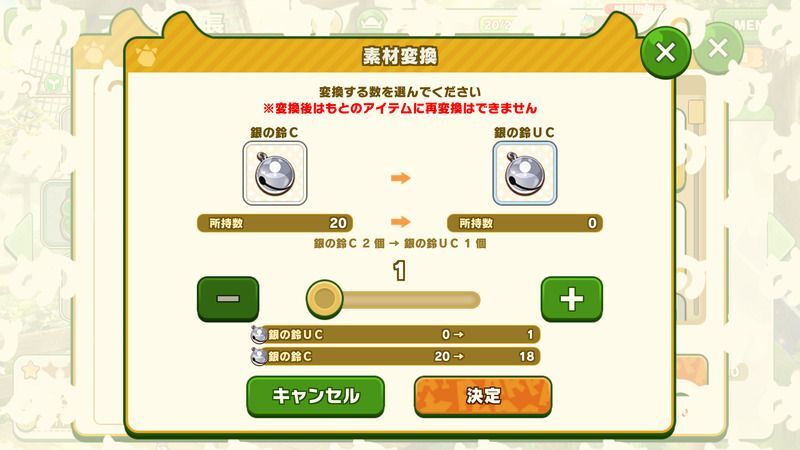
Task: Select the 銀の鈴C item icon
Action: (x=275, y=174)
